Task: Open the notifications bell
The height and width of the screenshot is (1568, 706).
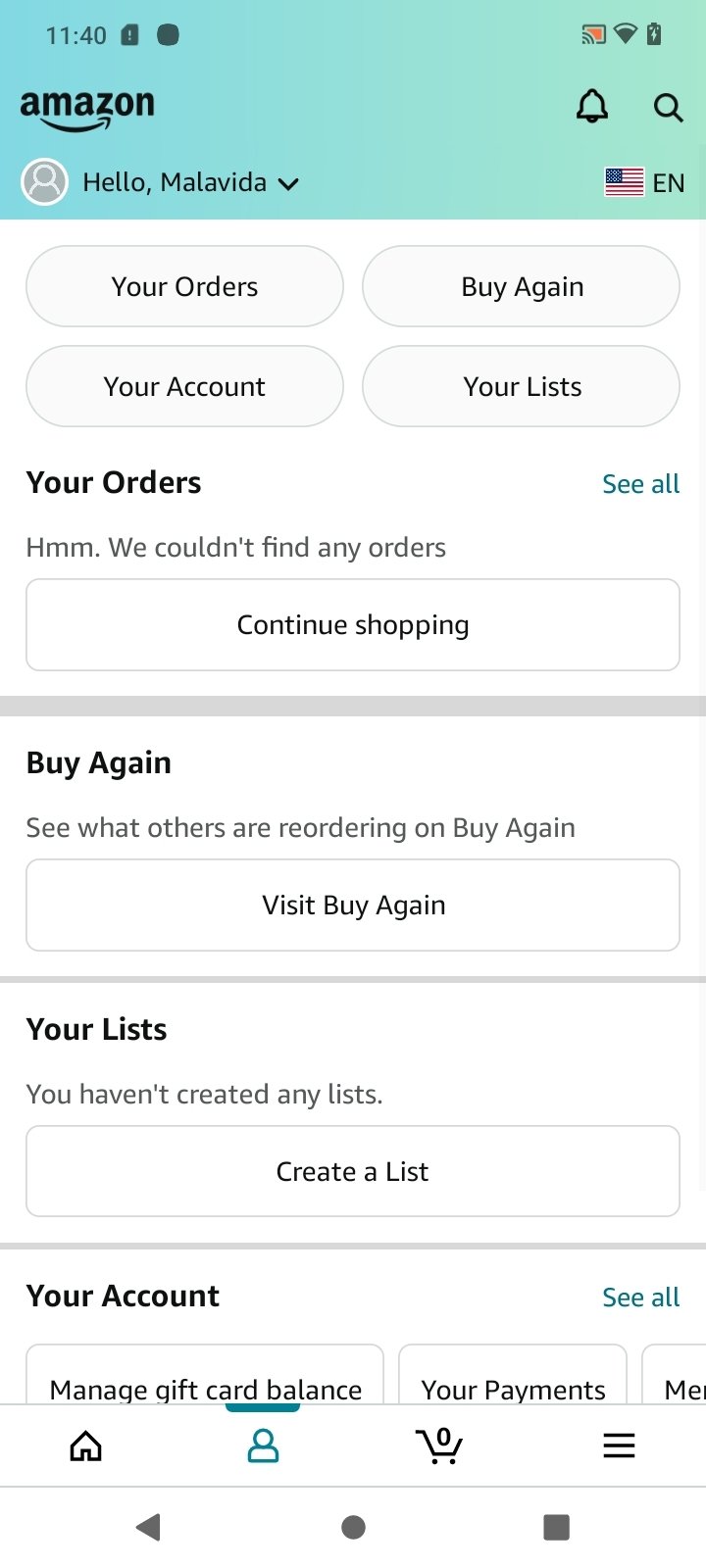Action: pos(591,107)
